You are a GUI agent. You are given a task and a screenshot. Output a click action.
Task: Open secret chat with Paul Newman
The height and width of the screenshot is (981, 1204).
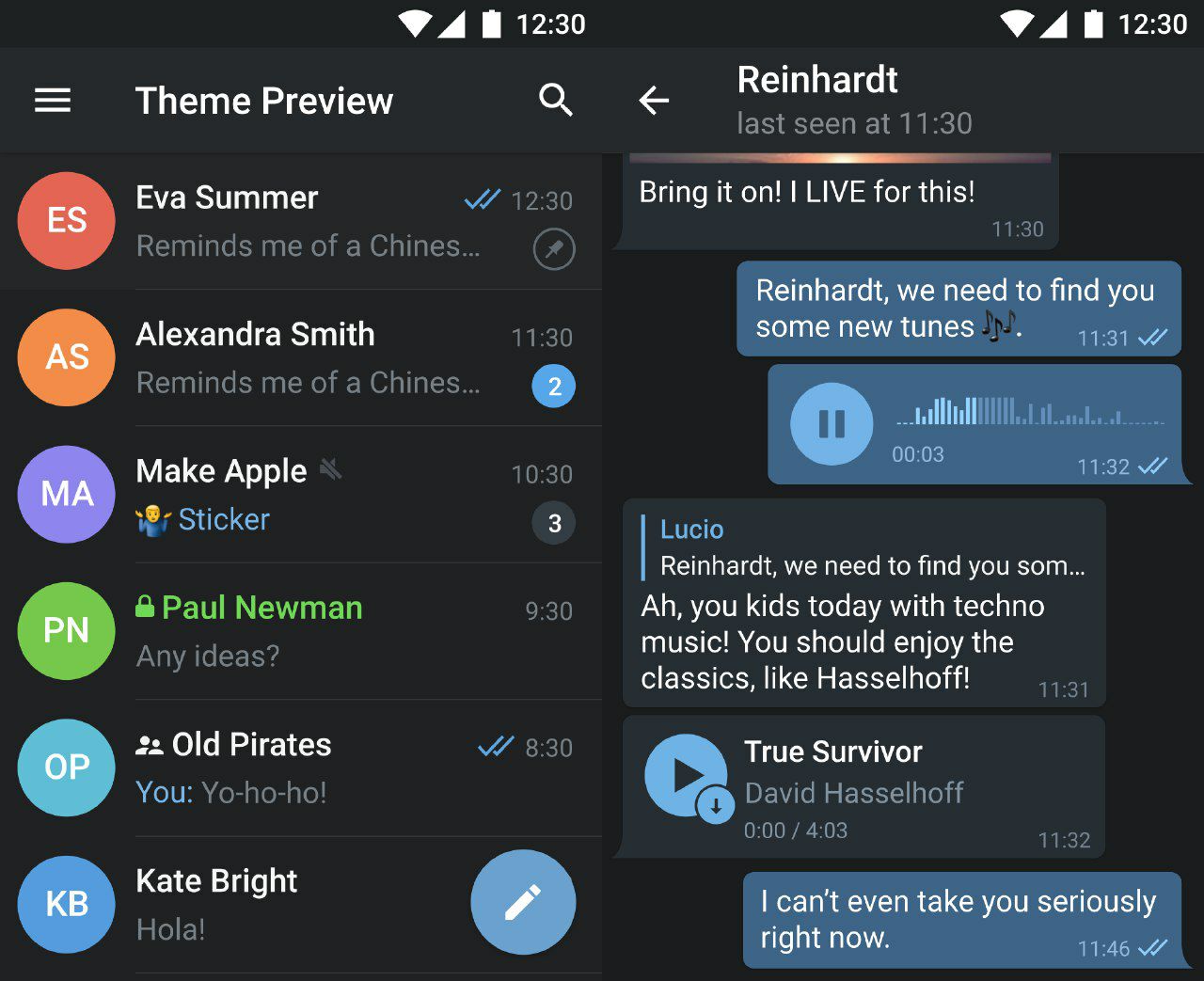point(310,631)
